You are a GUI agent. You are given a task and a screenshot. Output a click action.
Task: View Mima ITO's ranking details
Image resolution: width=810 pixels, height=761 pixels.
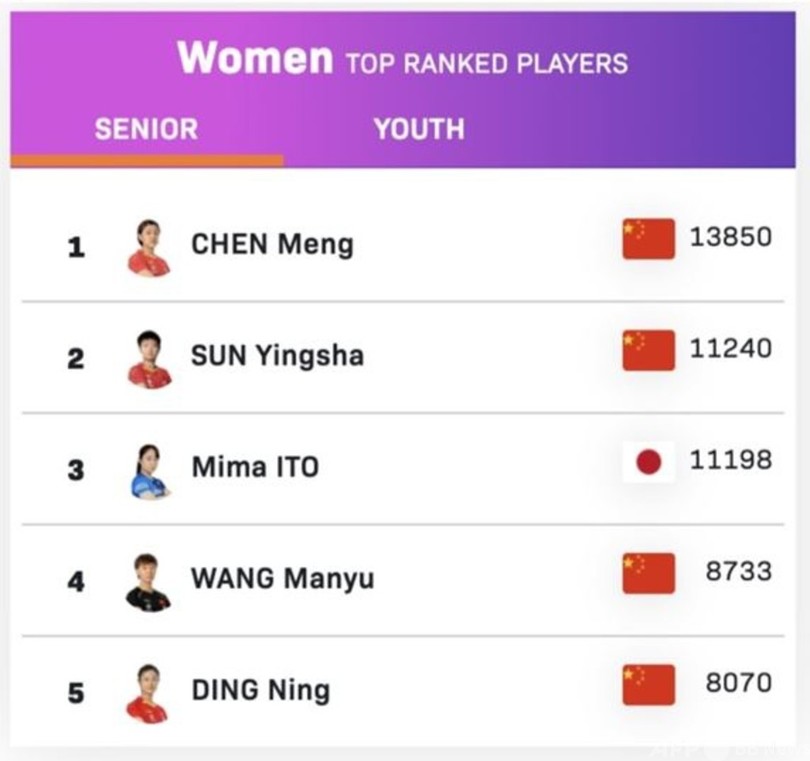point(255,466)
